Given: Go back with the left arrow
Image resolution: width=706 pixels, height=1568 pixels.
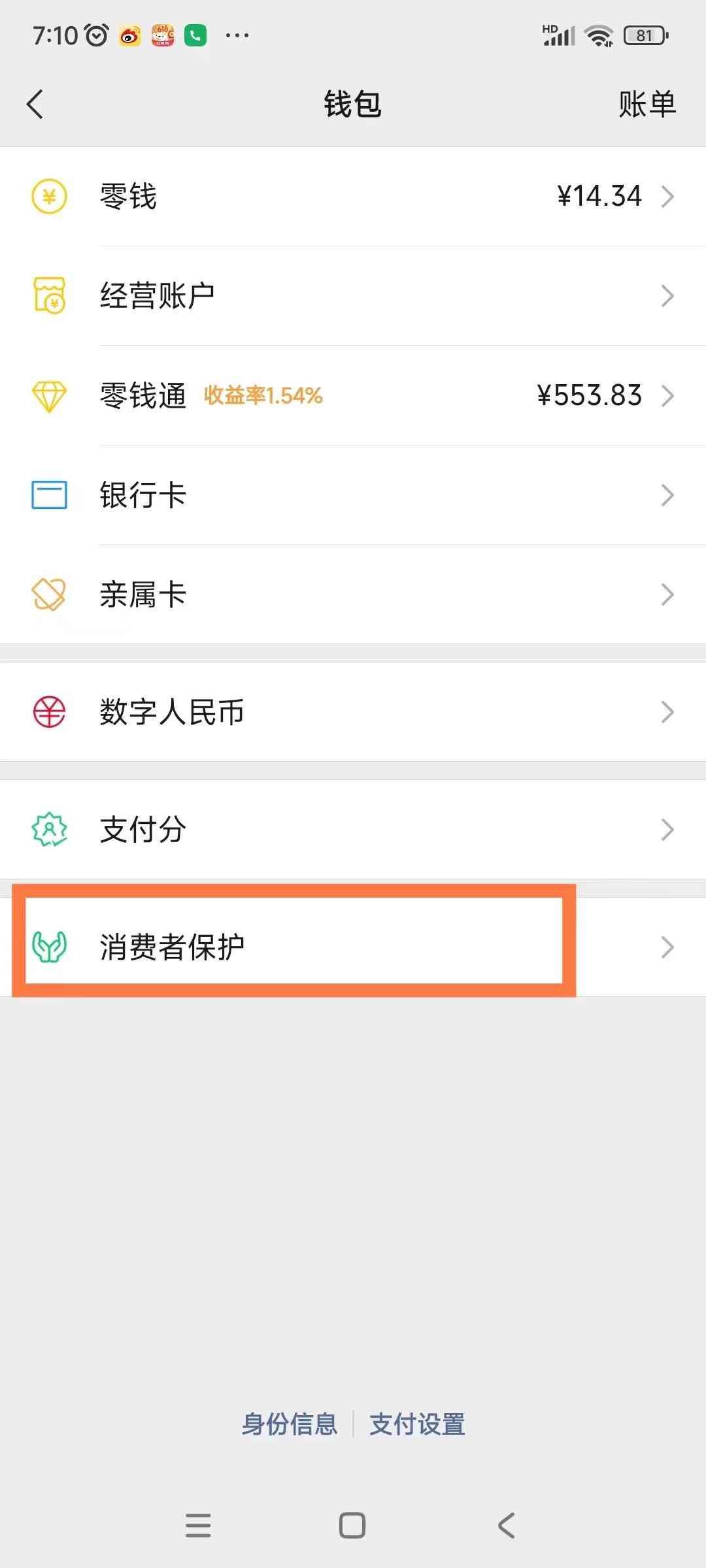Looking at the screenshot, I should 36,105.
